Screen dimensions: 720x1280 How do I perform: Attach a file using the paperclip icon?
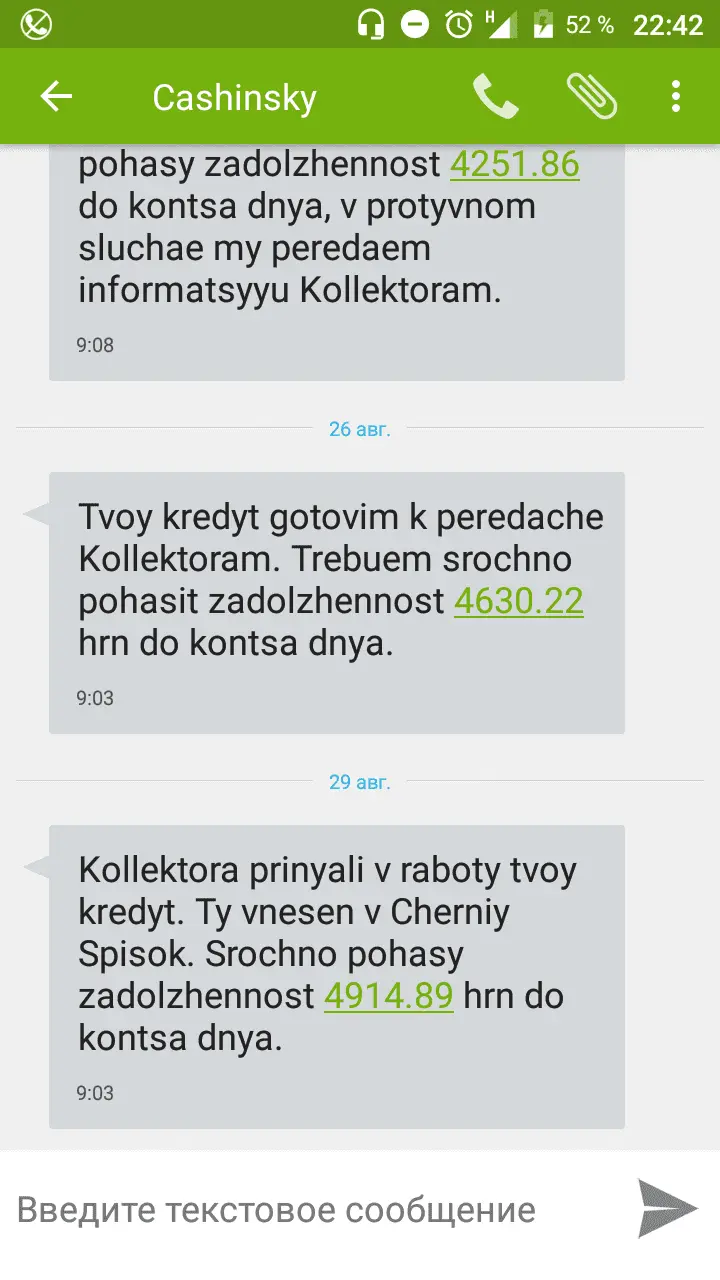592,96
